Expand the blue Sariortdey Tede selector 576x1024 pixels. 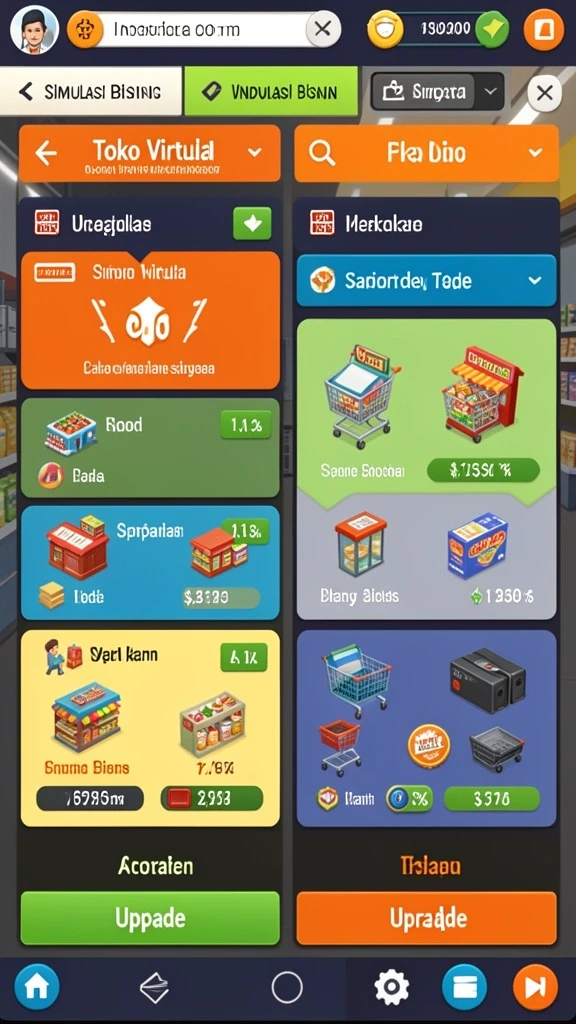click(426, 281)
